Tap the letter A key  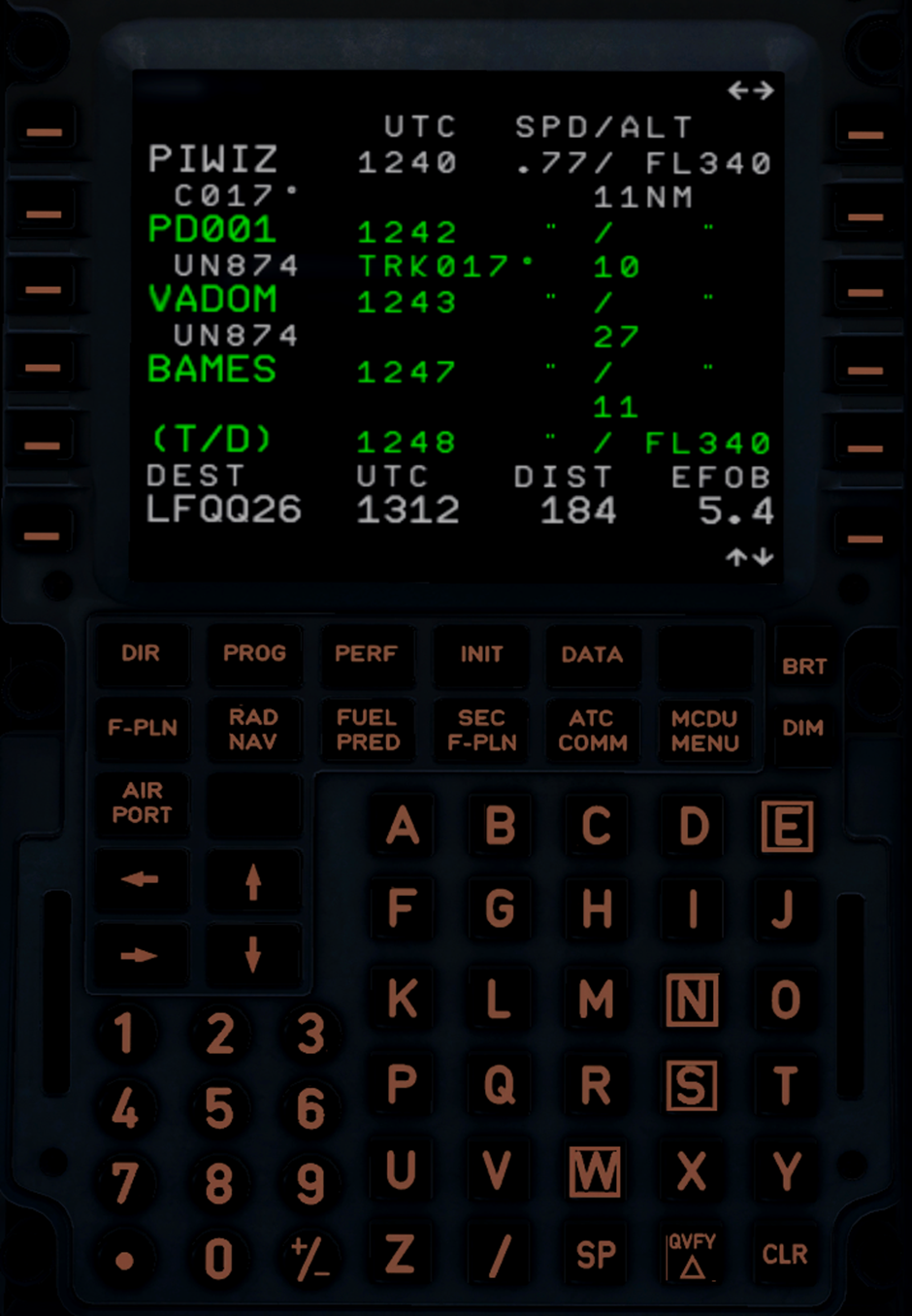[x=404, y=827]
